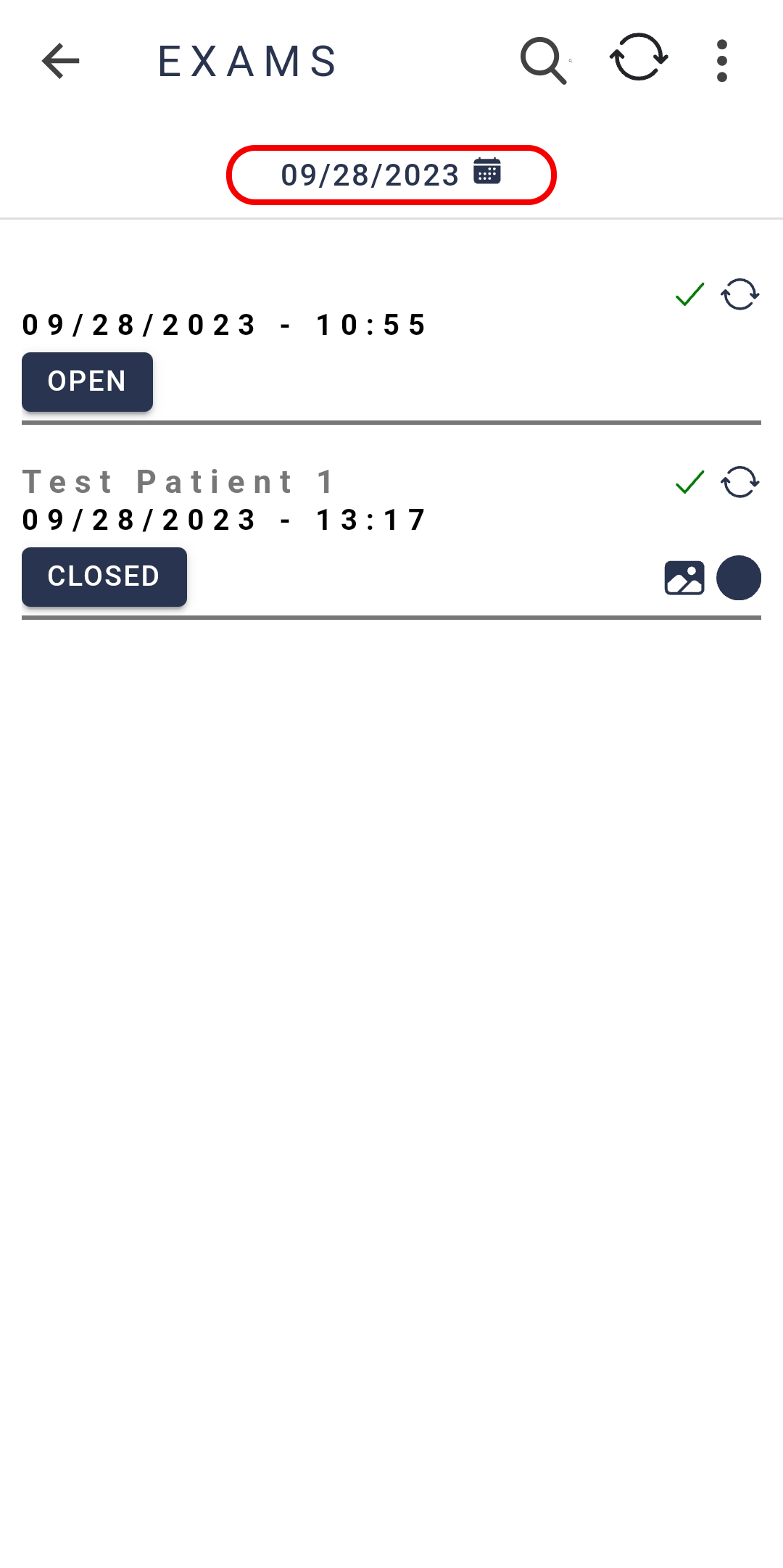View images for Test Patient 1 exam
Screen dimensions: 783x1568
(x=684, y=578)
